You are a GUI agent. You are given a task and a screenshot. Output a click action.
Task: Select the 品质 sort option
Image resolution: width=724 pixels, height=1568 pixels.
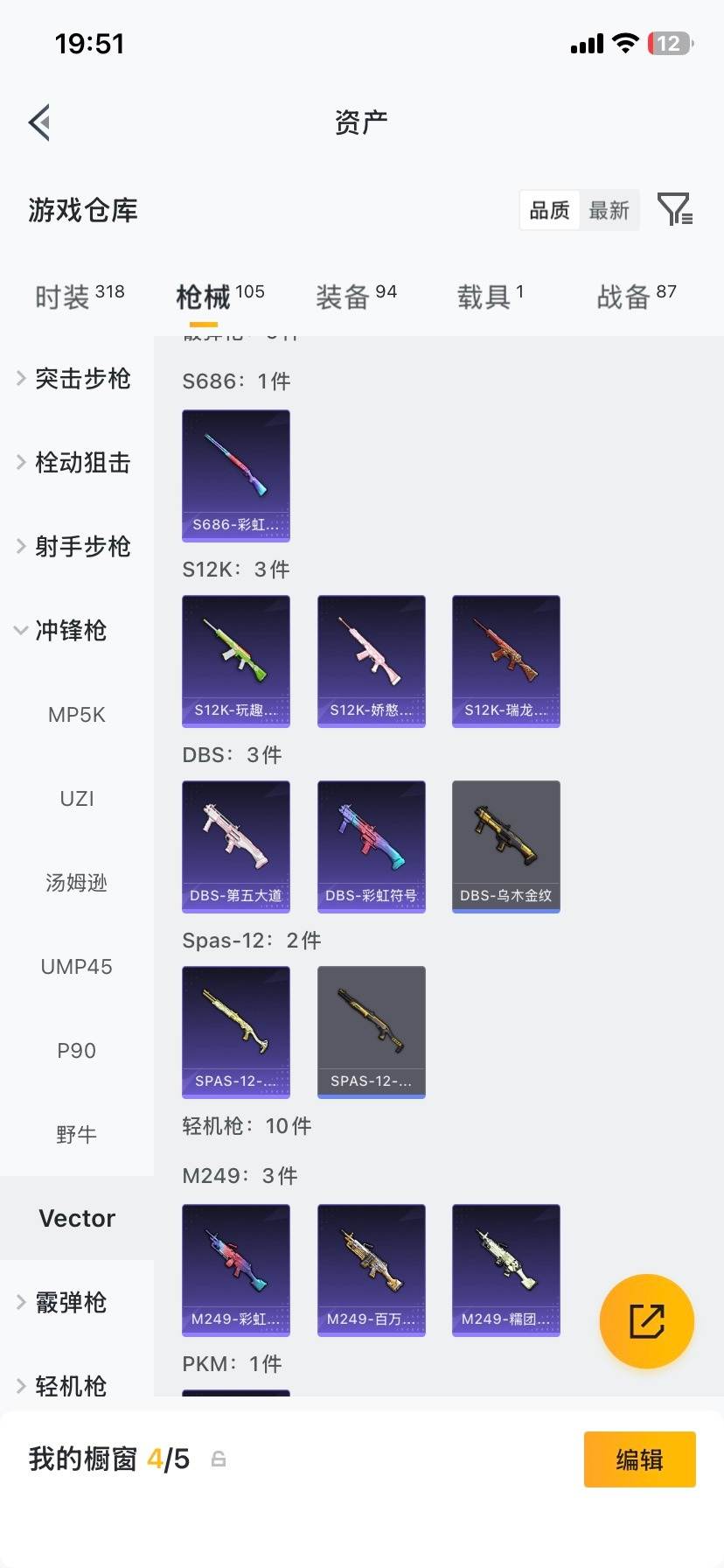point(548,209)
